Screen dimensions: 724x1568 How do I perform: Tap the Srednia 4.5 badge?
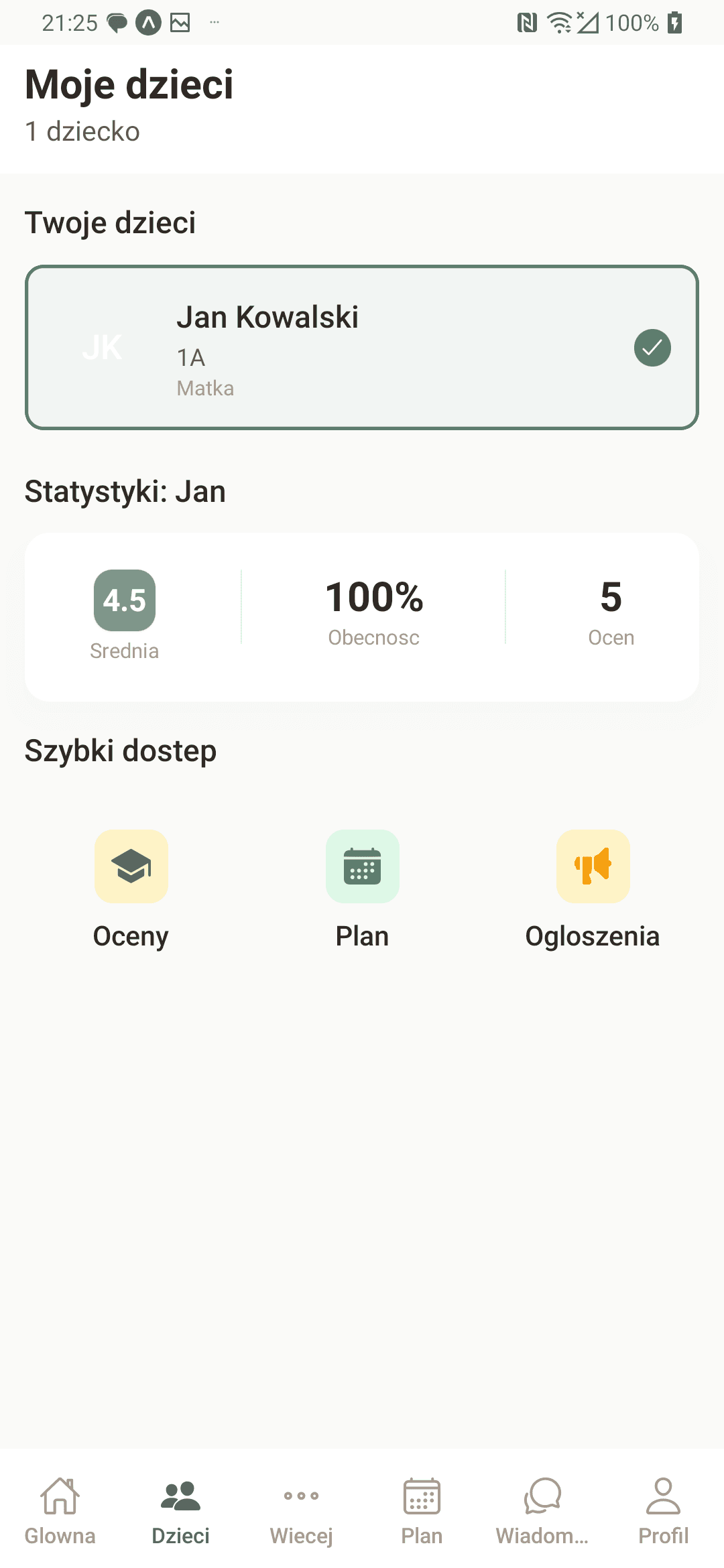click(x=125, y=602)
